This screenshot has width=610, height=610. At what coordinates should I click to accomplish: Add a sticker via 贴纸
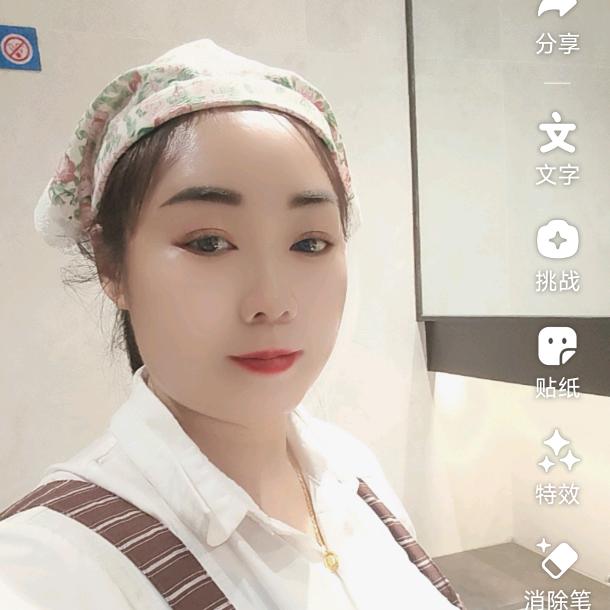pos(558,363)
